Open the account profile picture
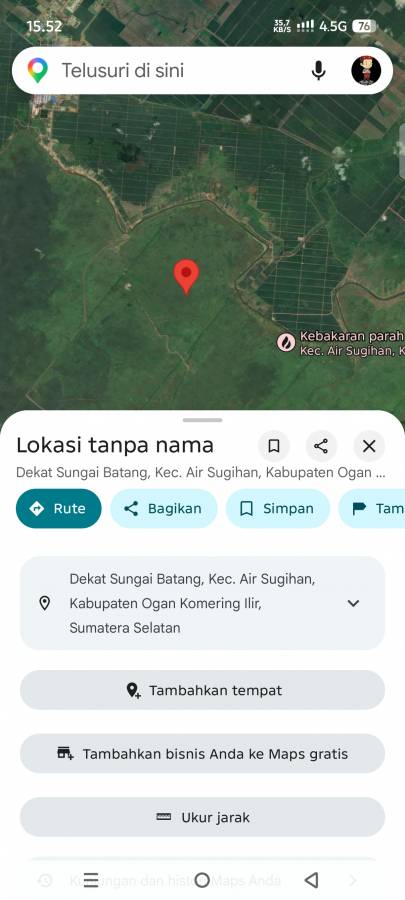The image size is (405, 900). pos(366,71)
